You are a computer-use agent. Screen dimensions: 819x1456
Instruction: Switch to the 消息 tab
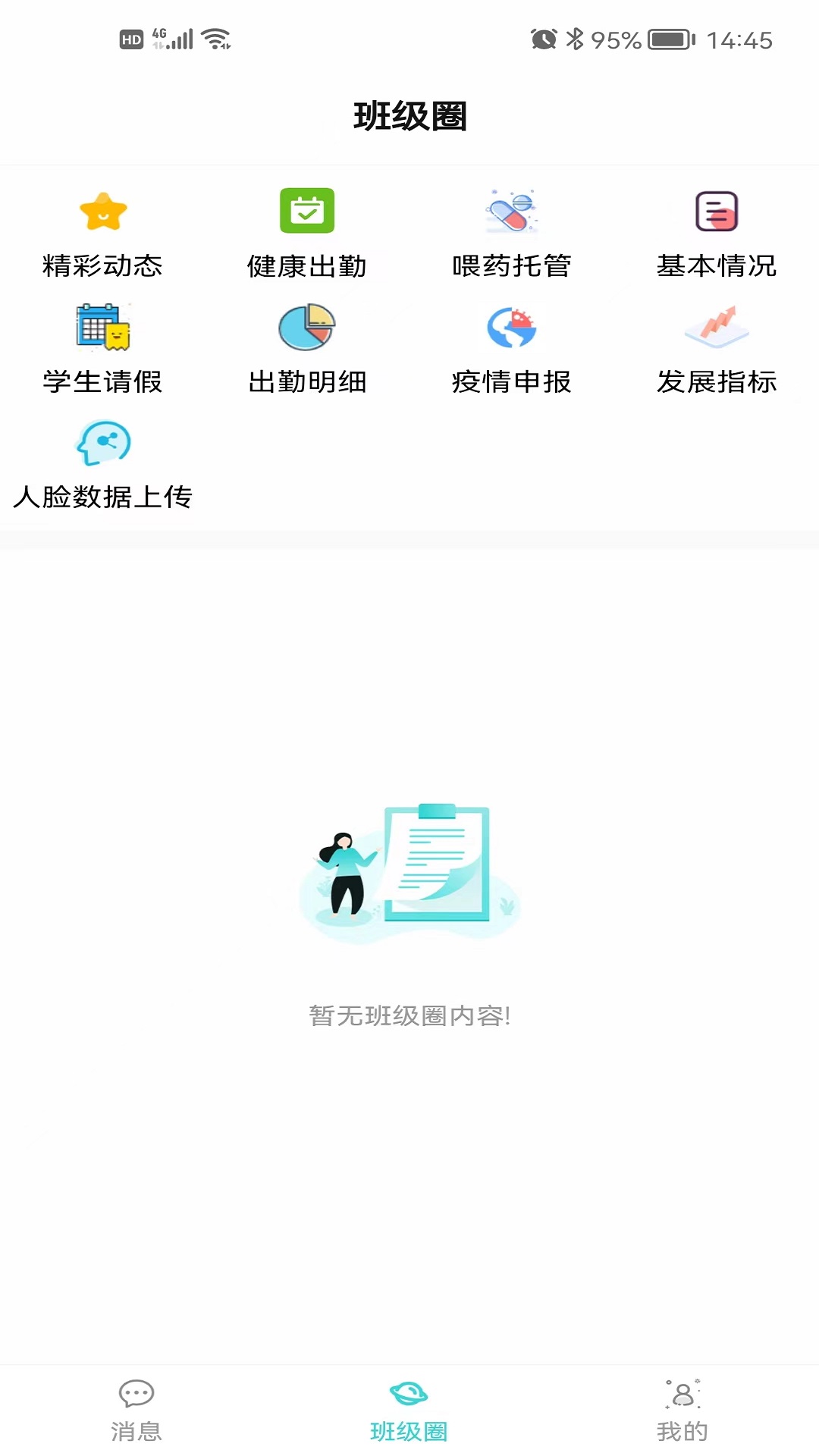click(x=137, y=1426)
